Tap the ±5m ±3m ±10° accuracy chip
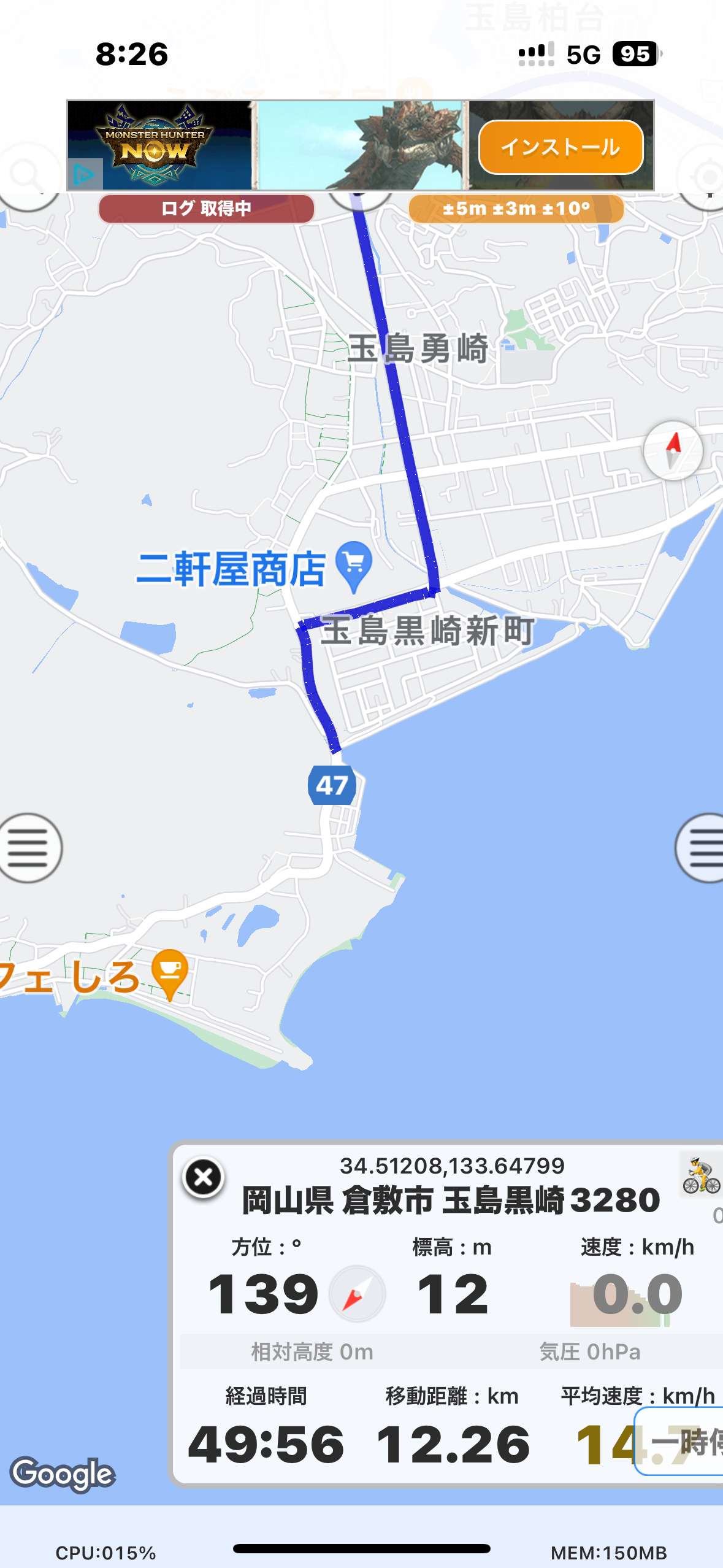This screenshot has width=723, height=1568. [516, 209]
